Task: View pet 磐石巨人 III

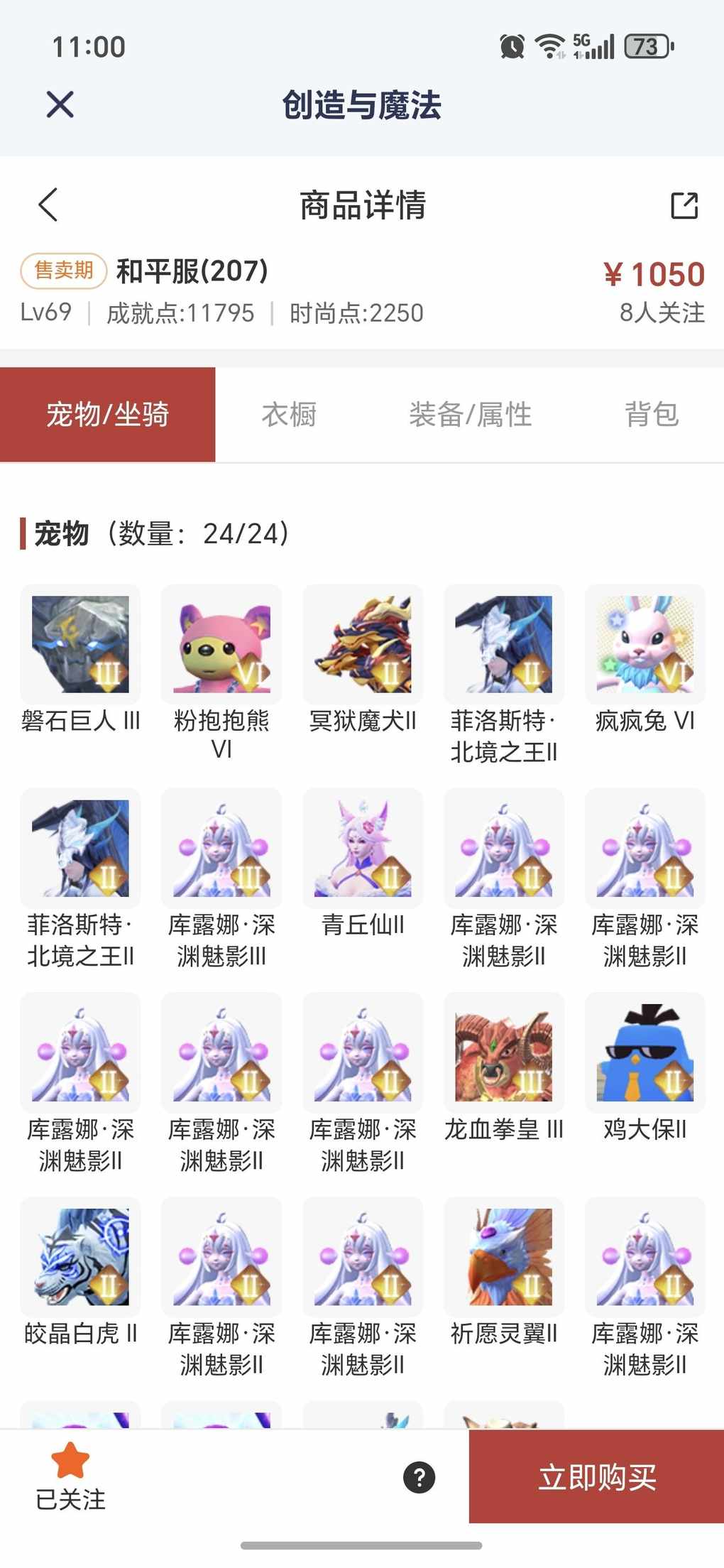Action: coord(80,645)
